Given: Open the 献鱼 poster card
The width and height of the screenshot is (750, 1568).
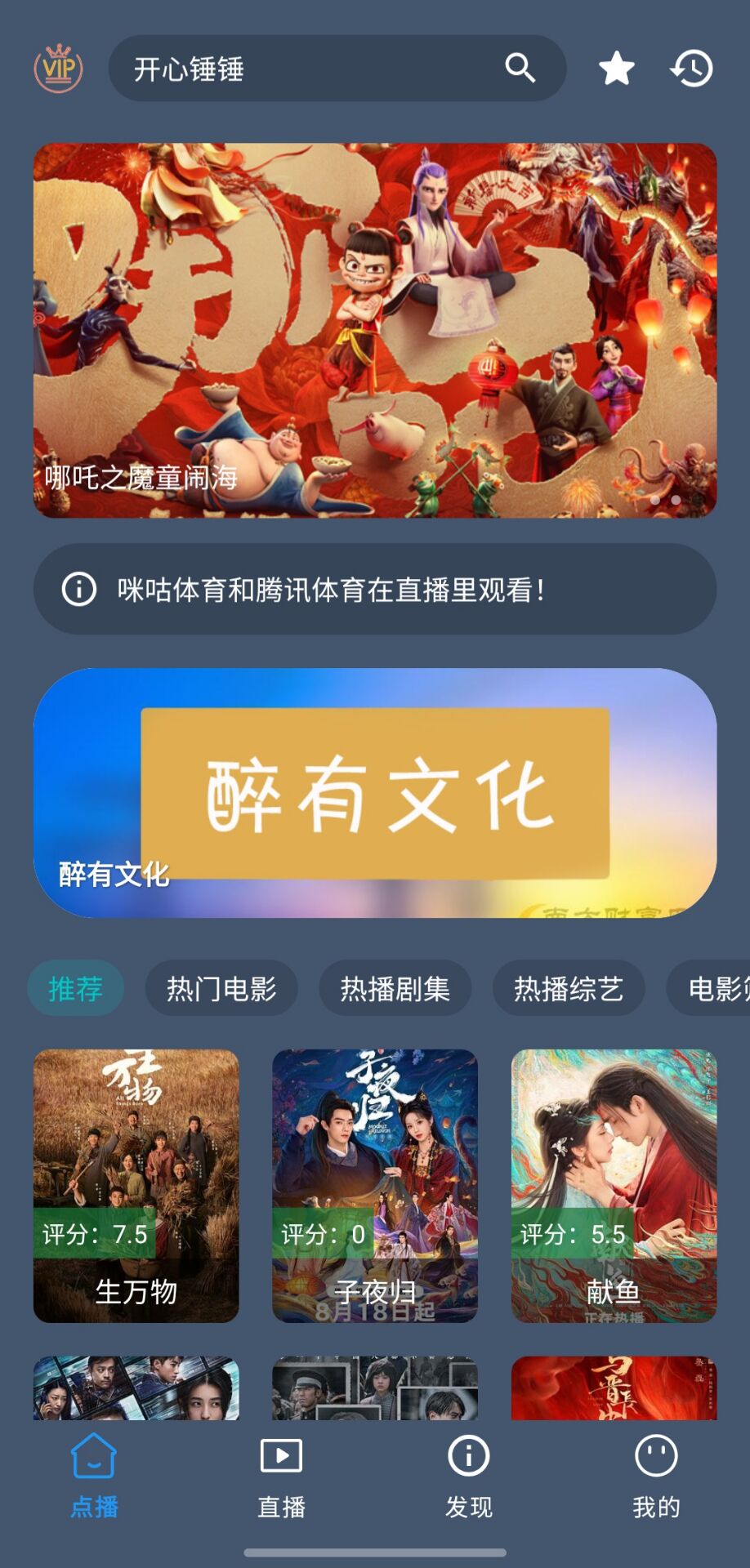Looking at the screenshot, I should click(x=614, y=1185).
